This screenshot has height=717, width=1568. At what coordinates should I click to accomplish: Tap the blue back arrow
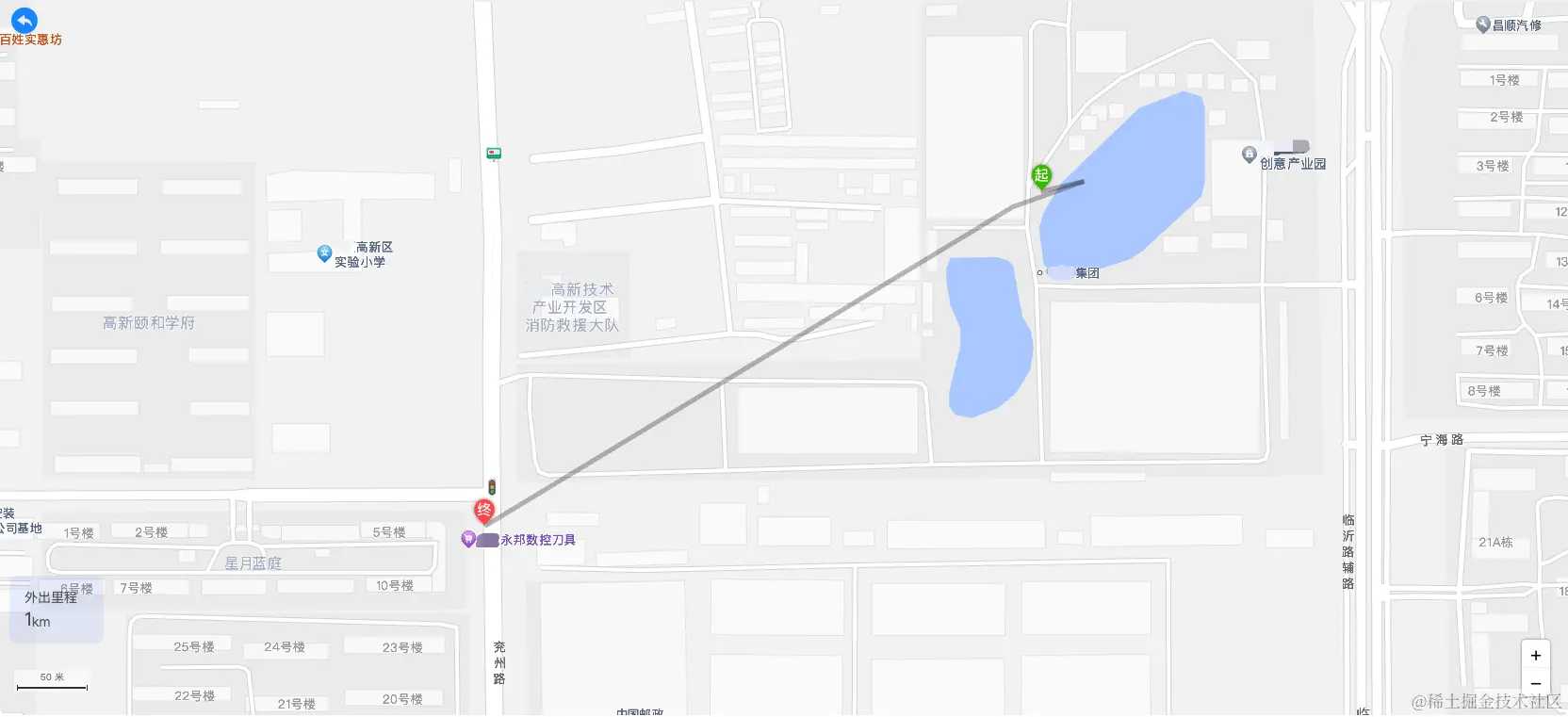[24, 20]
